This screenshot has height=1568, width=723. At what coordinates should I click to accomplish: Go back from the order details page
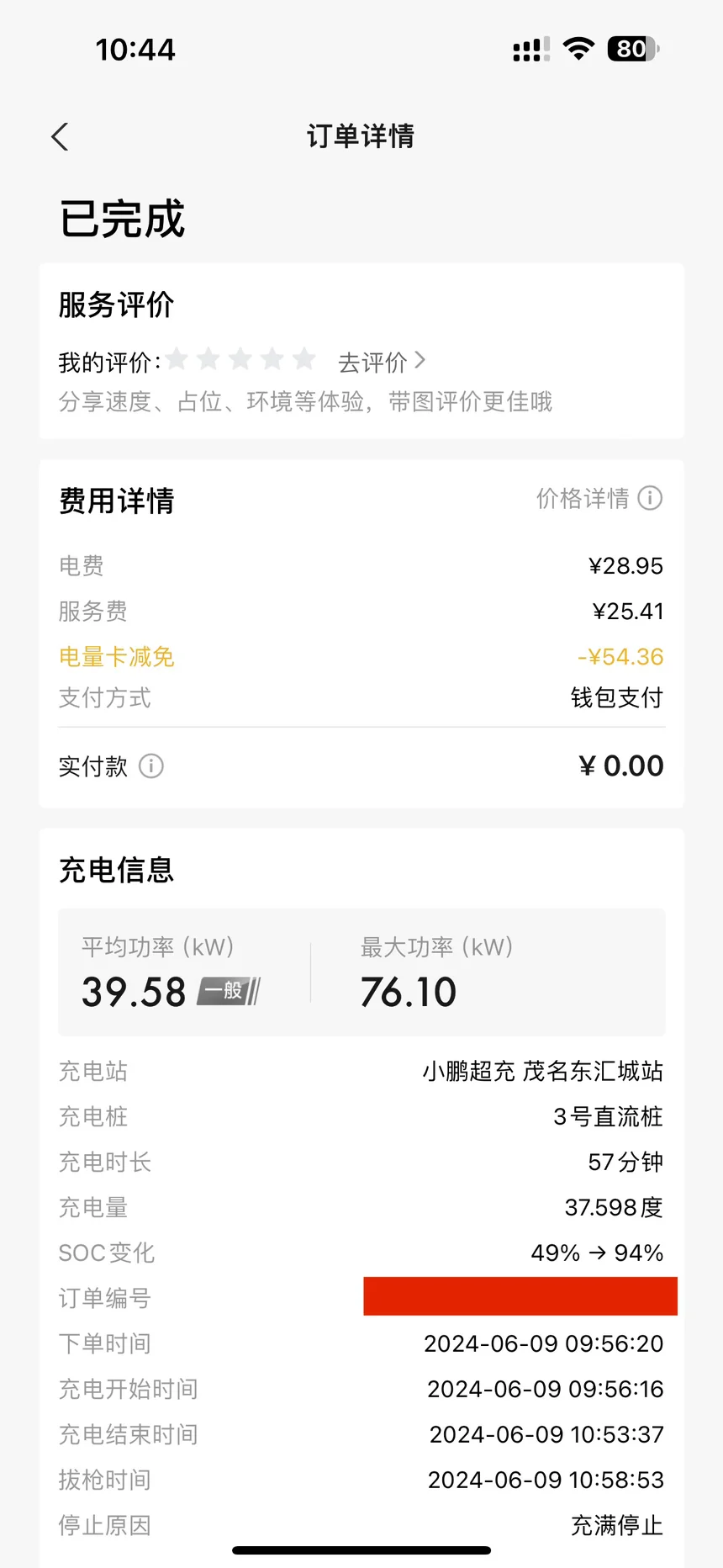pyautogui.click(x=60, y=136)
